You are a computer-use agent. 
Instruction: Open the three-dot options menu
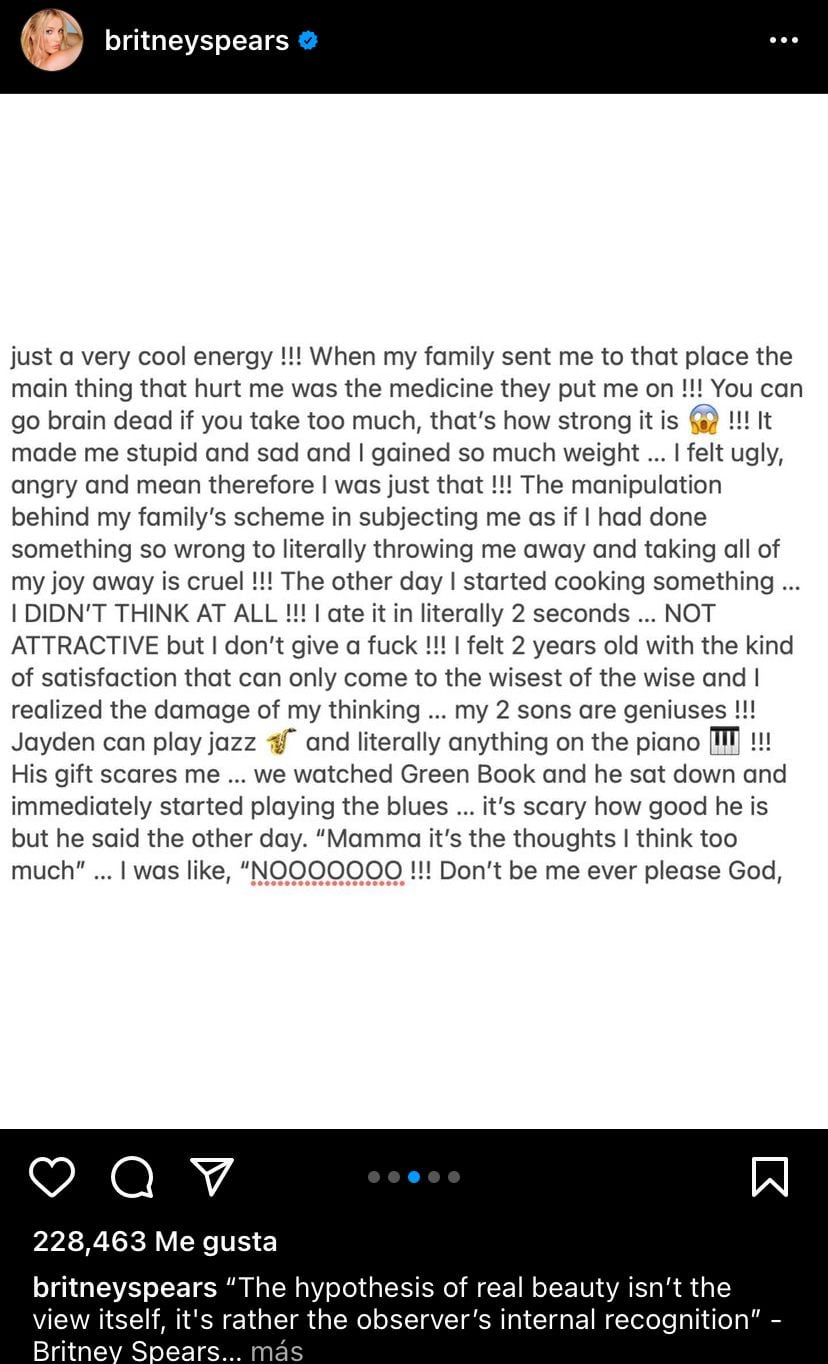point(783,41)
